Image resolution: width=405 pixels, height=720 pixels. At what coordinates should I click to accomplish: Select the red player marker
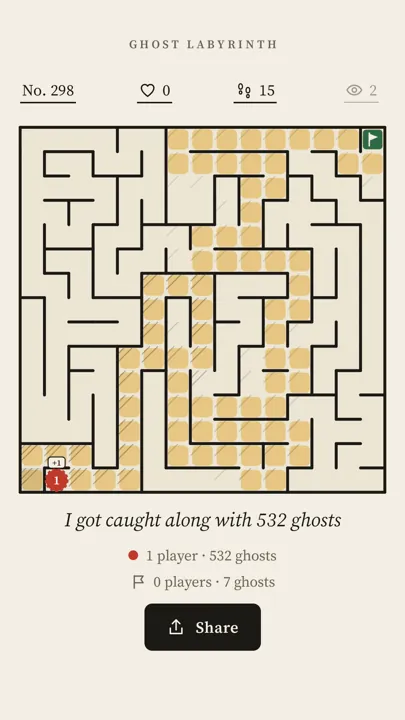pyautogui.click(x=56, y=480)
